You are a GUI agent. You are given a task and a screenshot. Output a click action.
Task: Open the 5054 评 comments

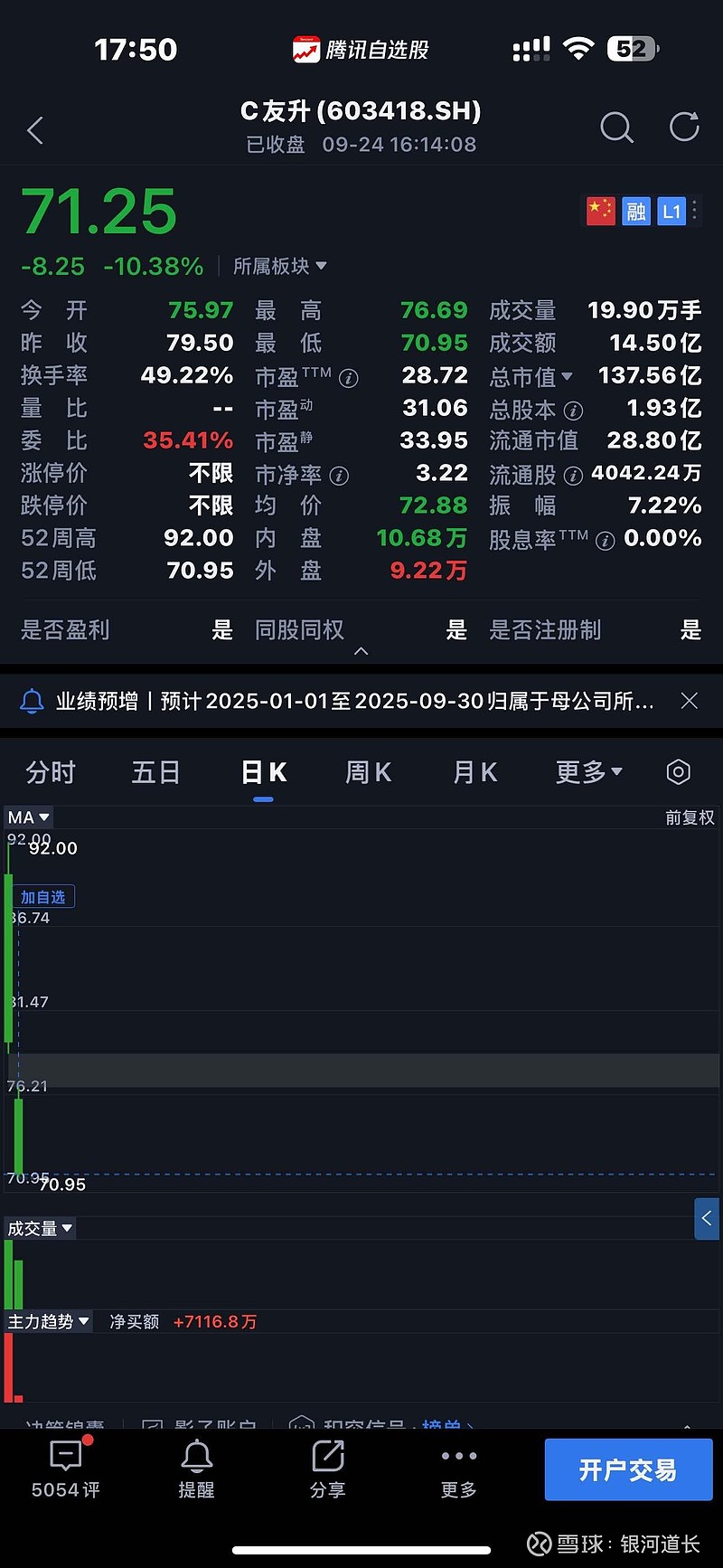[x=66, y=1470]
